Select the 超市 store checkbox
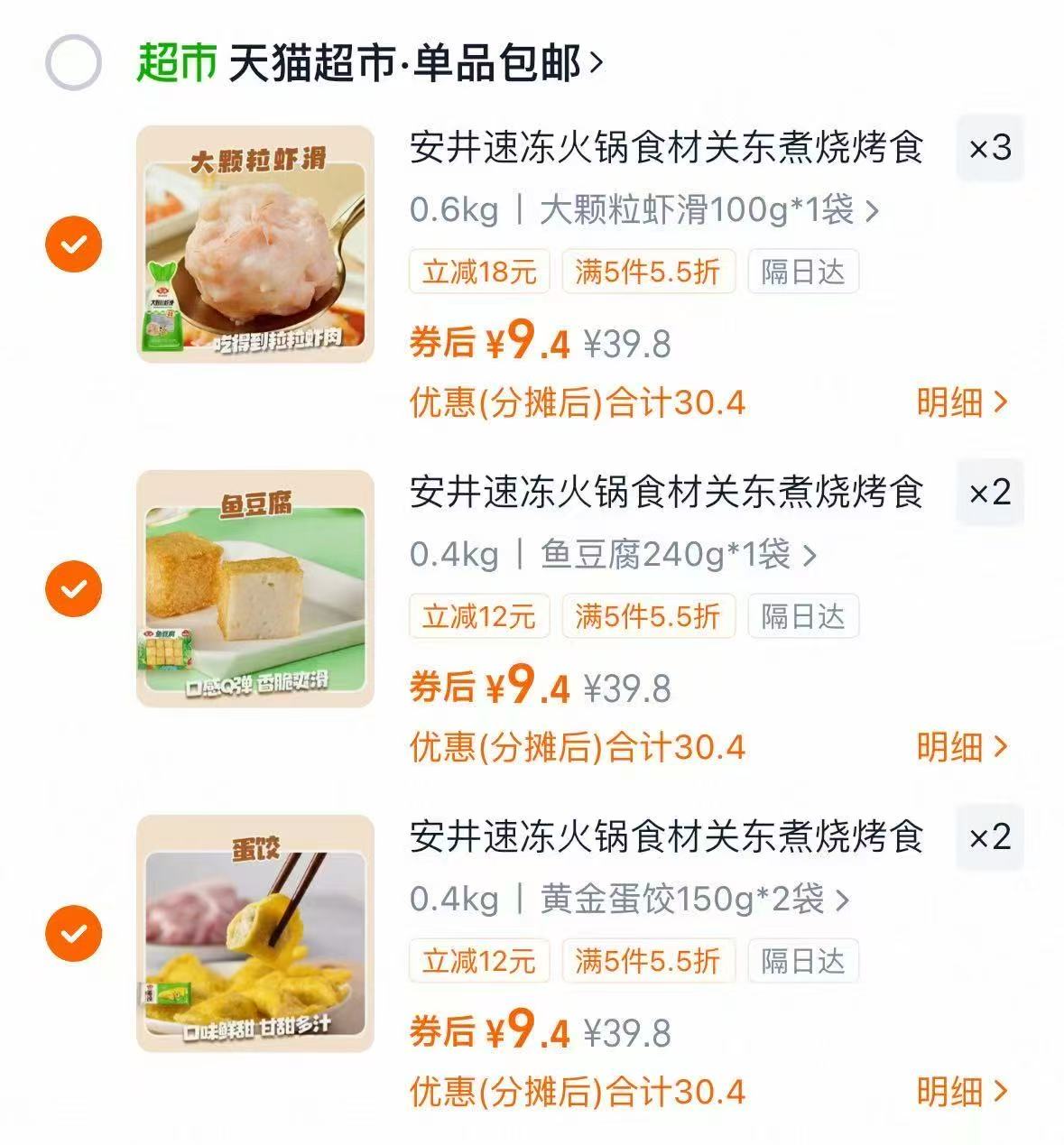The height and width of the screenshot is (1145, 1064). click(x=74, y=62)
